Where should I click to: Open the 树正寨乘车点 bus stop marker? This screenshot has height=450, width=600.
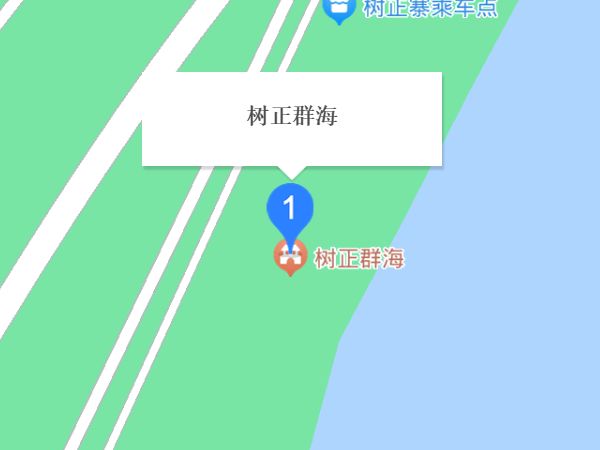pos(340,9)
